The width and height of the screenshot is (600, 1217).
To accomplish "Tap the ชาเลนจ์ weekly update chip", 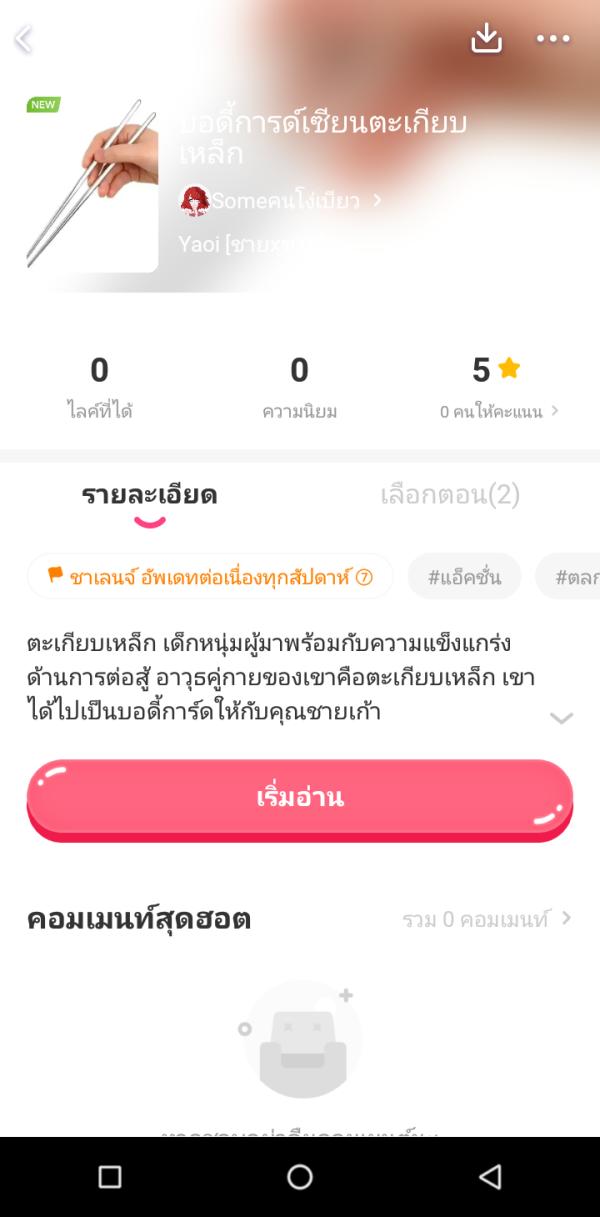I will 210,576.
